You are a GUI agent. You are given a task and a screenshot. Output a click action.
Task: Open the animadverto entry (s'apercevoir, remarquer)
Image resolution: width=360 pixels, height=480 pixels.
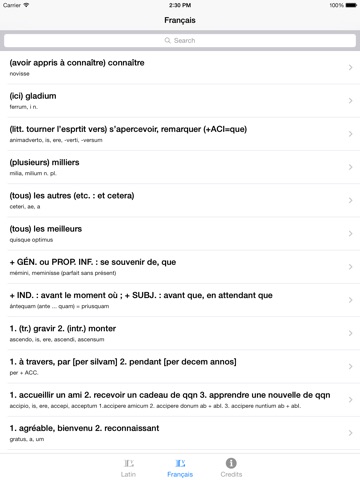tap(180, 134)
